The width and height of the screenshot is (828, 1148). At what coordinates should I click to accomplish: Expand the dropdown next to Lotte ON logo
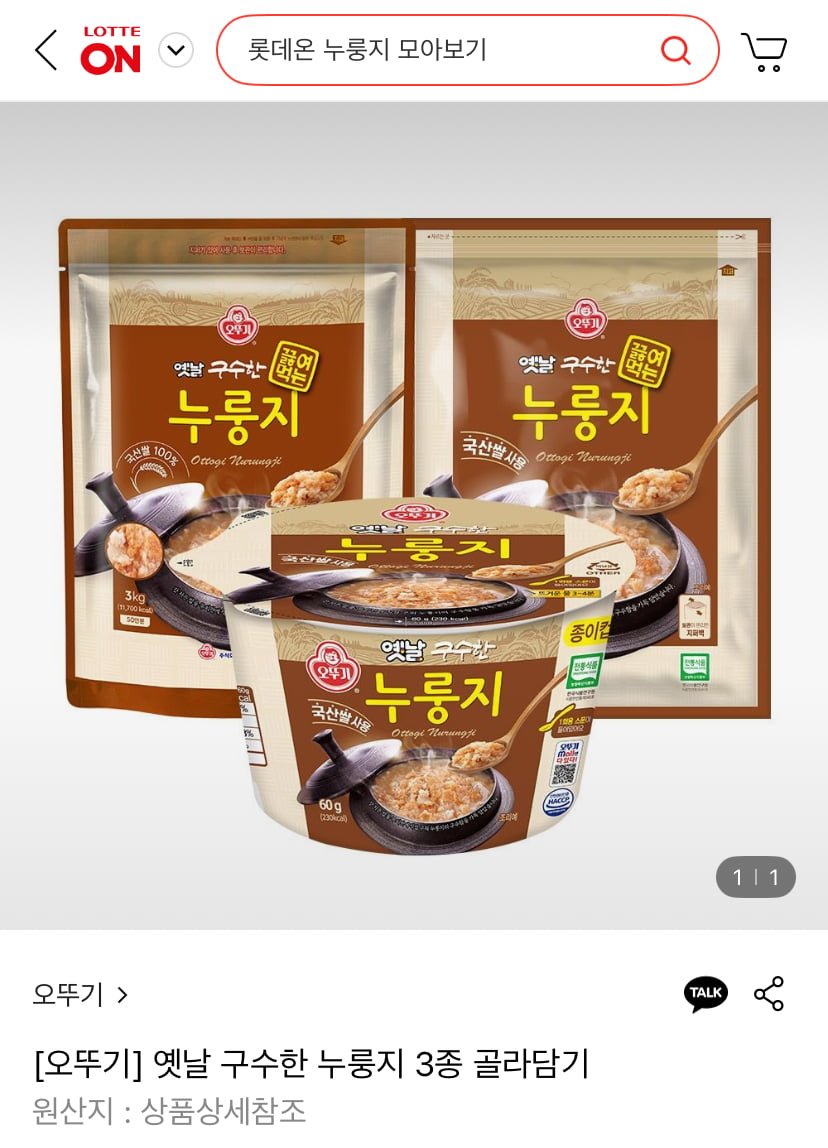click(176, 50)
